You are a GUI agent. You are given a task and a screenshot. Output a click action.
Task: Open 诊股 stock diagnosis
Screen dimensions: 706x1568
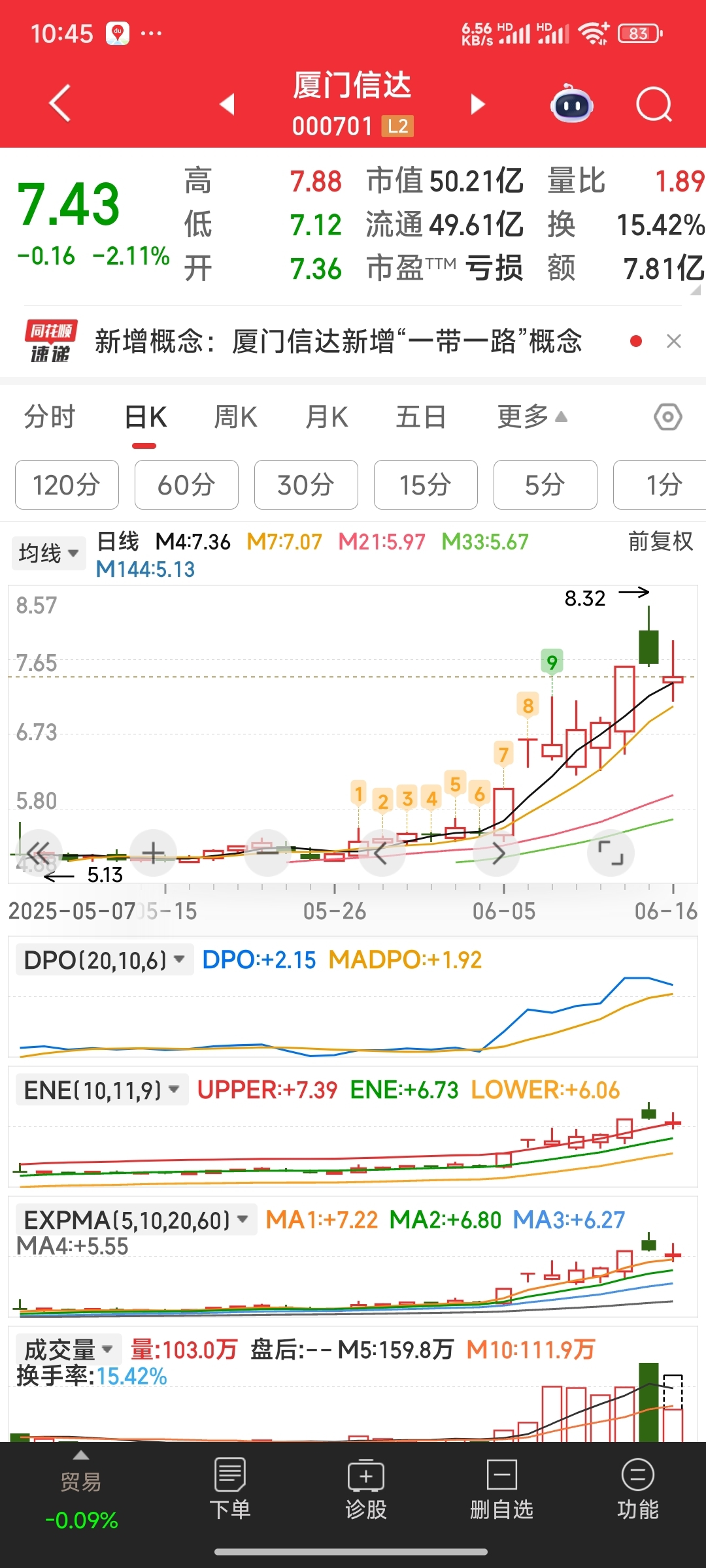366,1490
